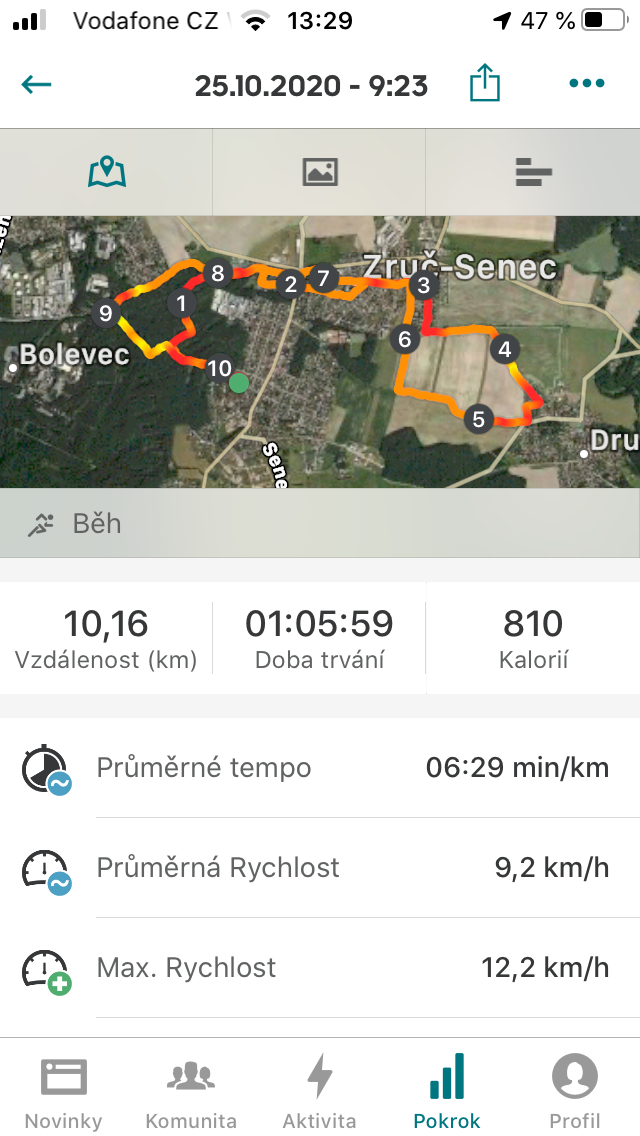Screen dimensions: 640x1136
Task: Open the three-dot overflow menu
Action: point(586,83)
